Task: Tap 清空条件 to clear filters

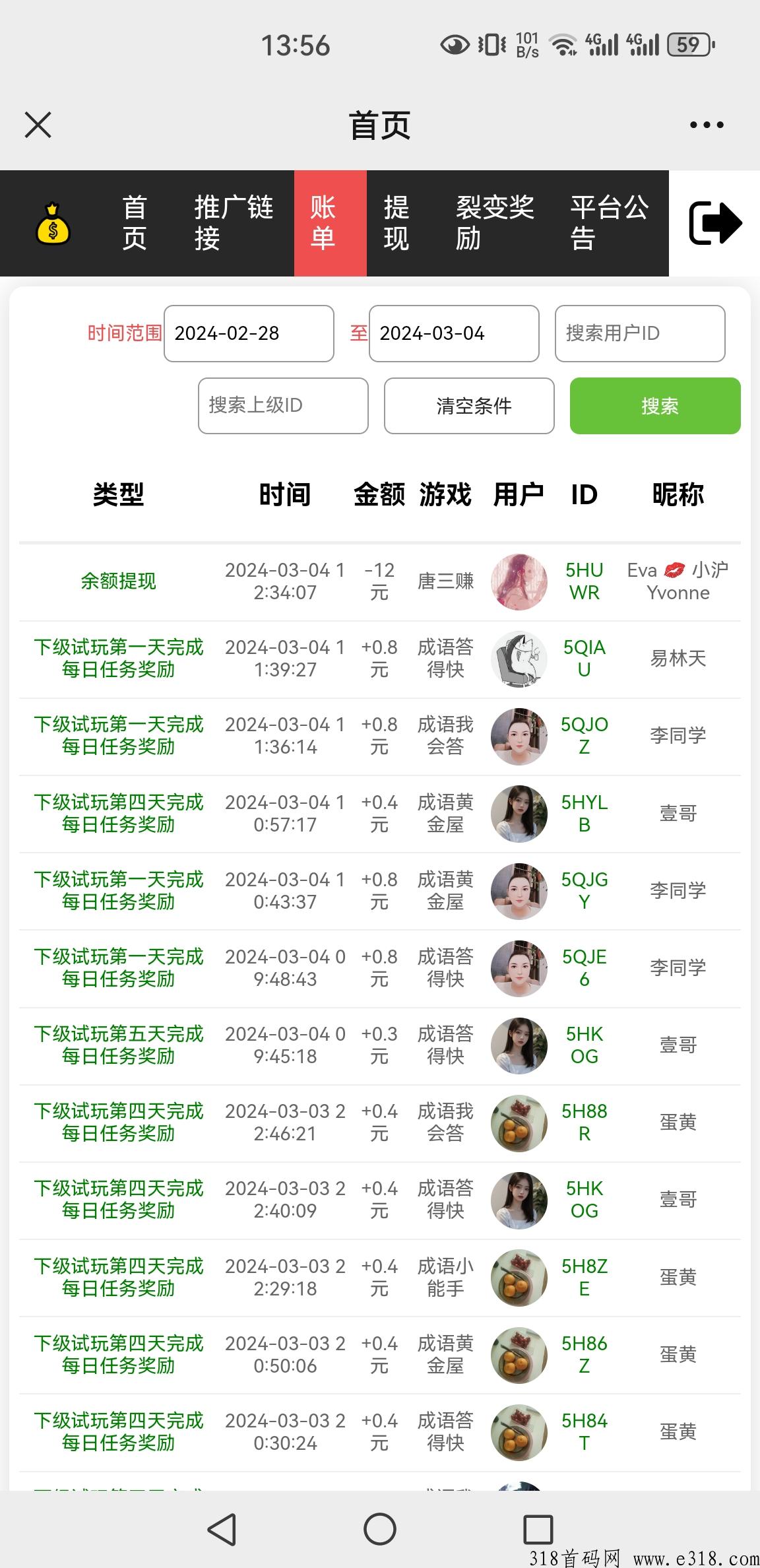Action: pos(469,405)
